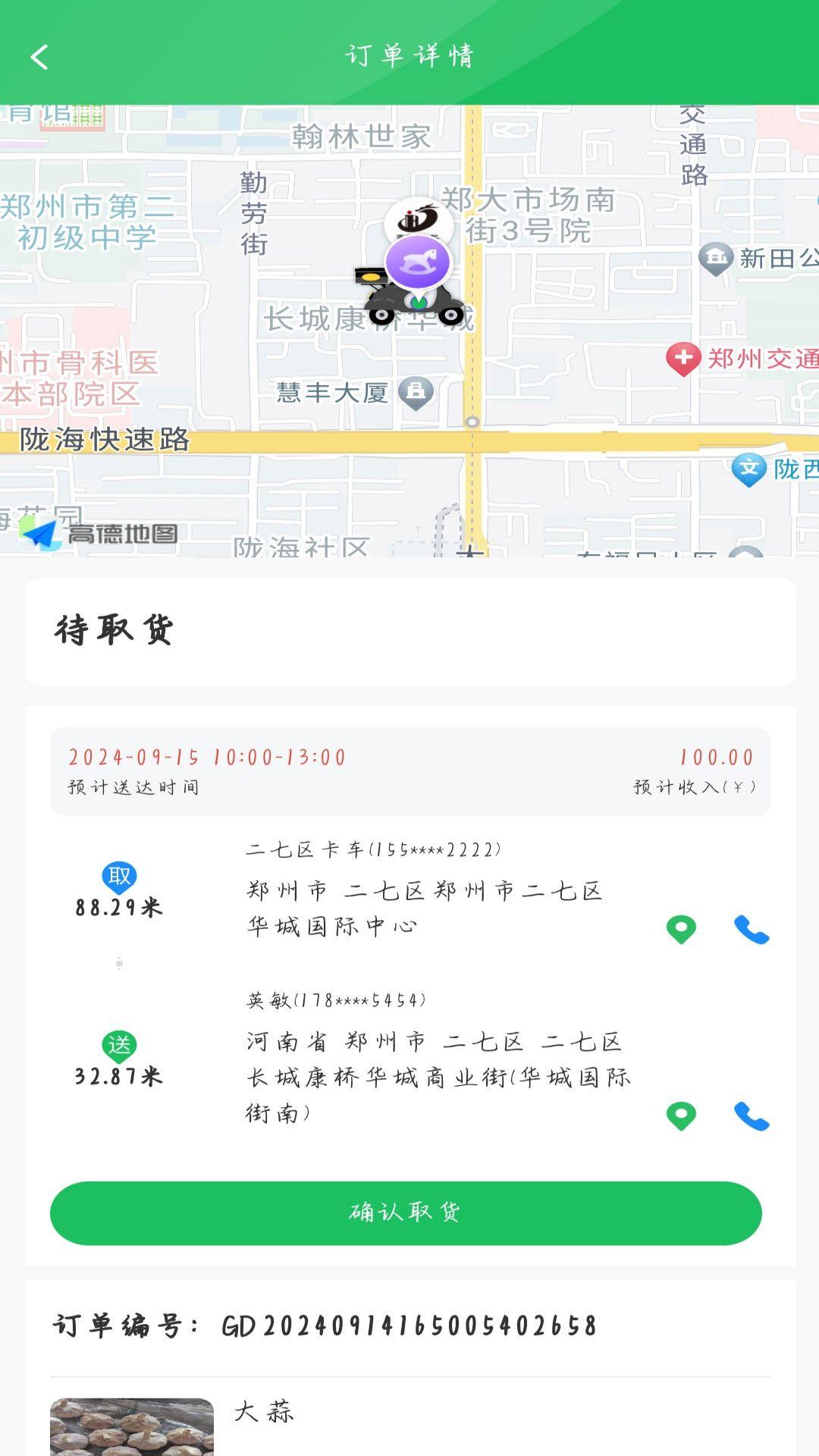Screen dimensions: 819x1456
Task: Tap the phone icon to call pickup contact
Action: point(750,930)
